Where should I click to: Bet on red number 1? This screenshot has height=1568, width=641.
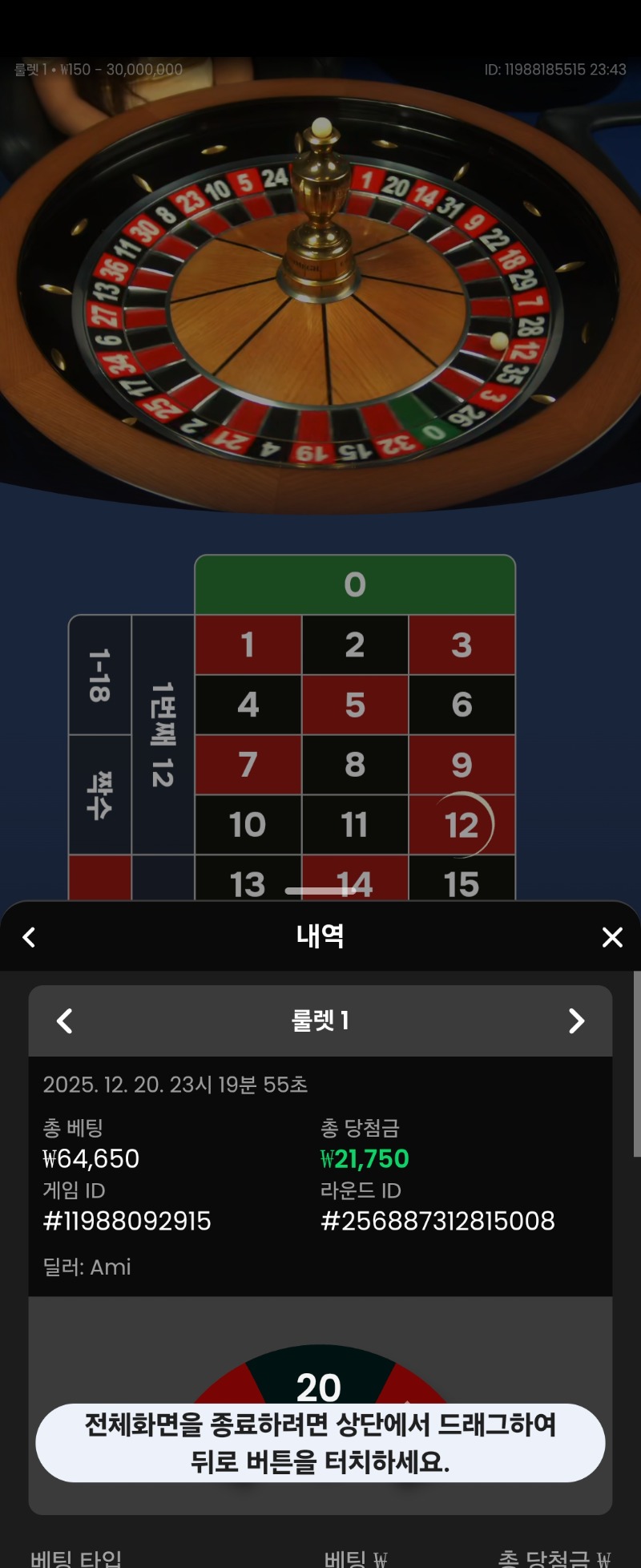[x=248, y=645]
